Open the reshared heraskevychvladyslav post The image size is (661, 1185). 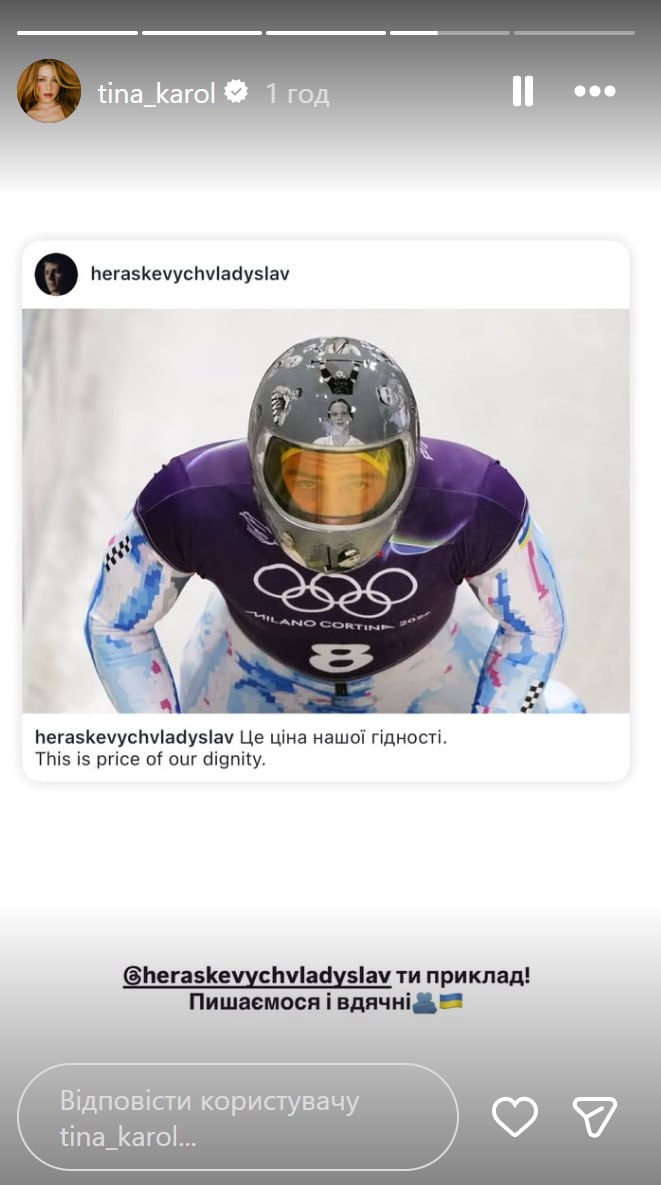tap(326, 511)
